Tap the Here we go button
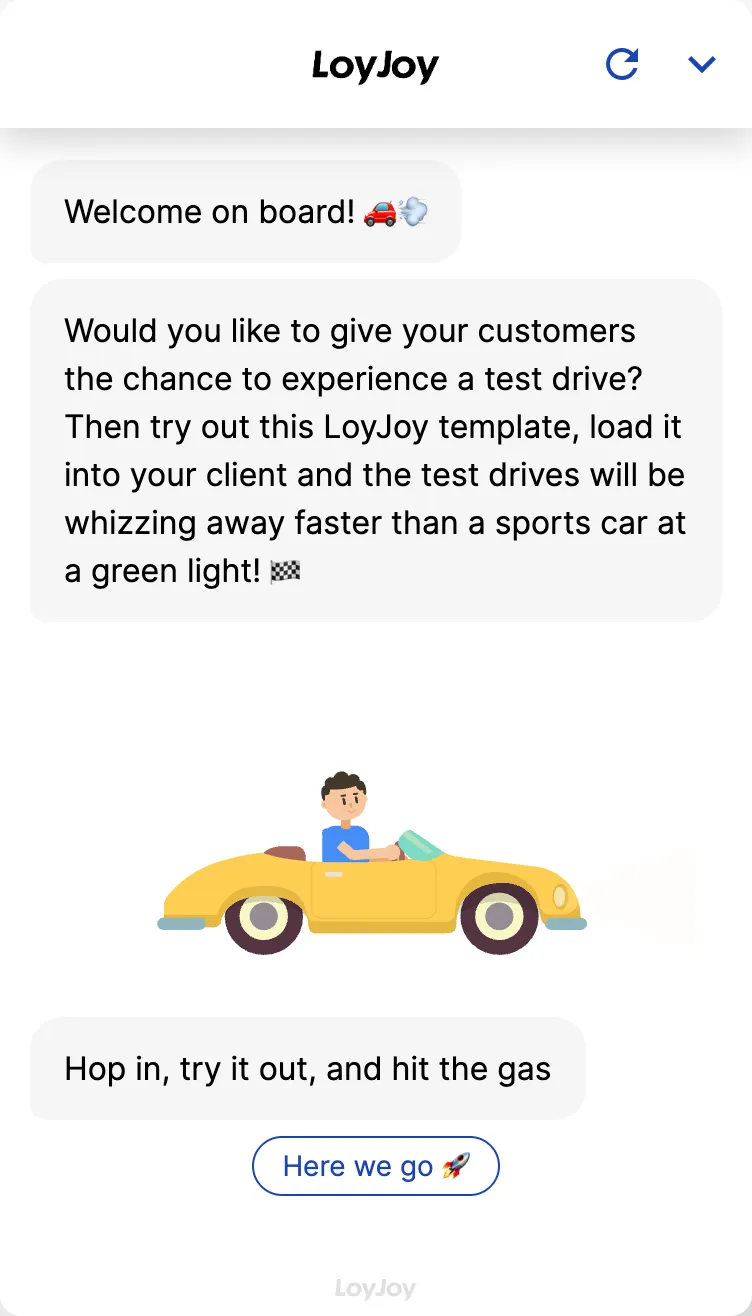 point(375,1166)
